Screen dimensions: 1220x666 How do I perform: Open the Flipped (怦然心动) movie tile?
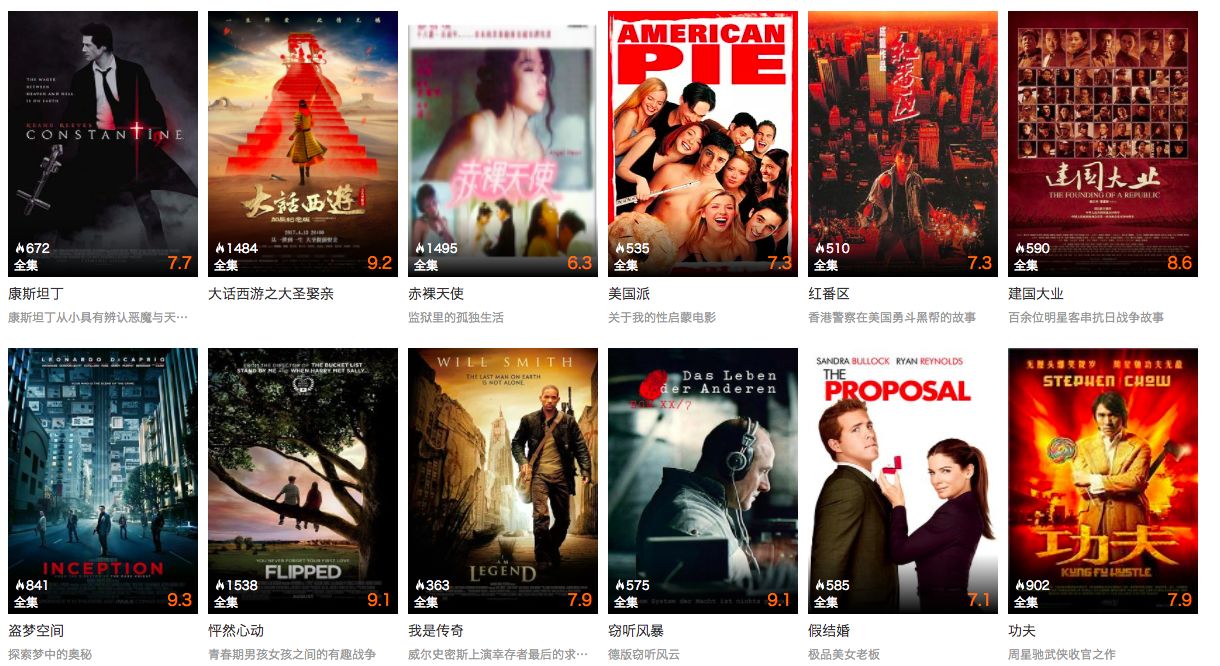[x=303, y=480]
